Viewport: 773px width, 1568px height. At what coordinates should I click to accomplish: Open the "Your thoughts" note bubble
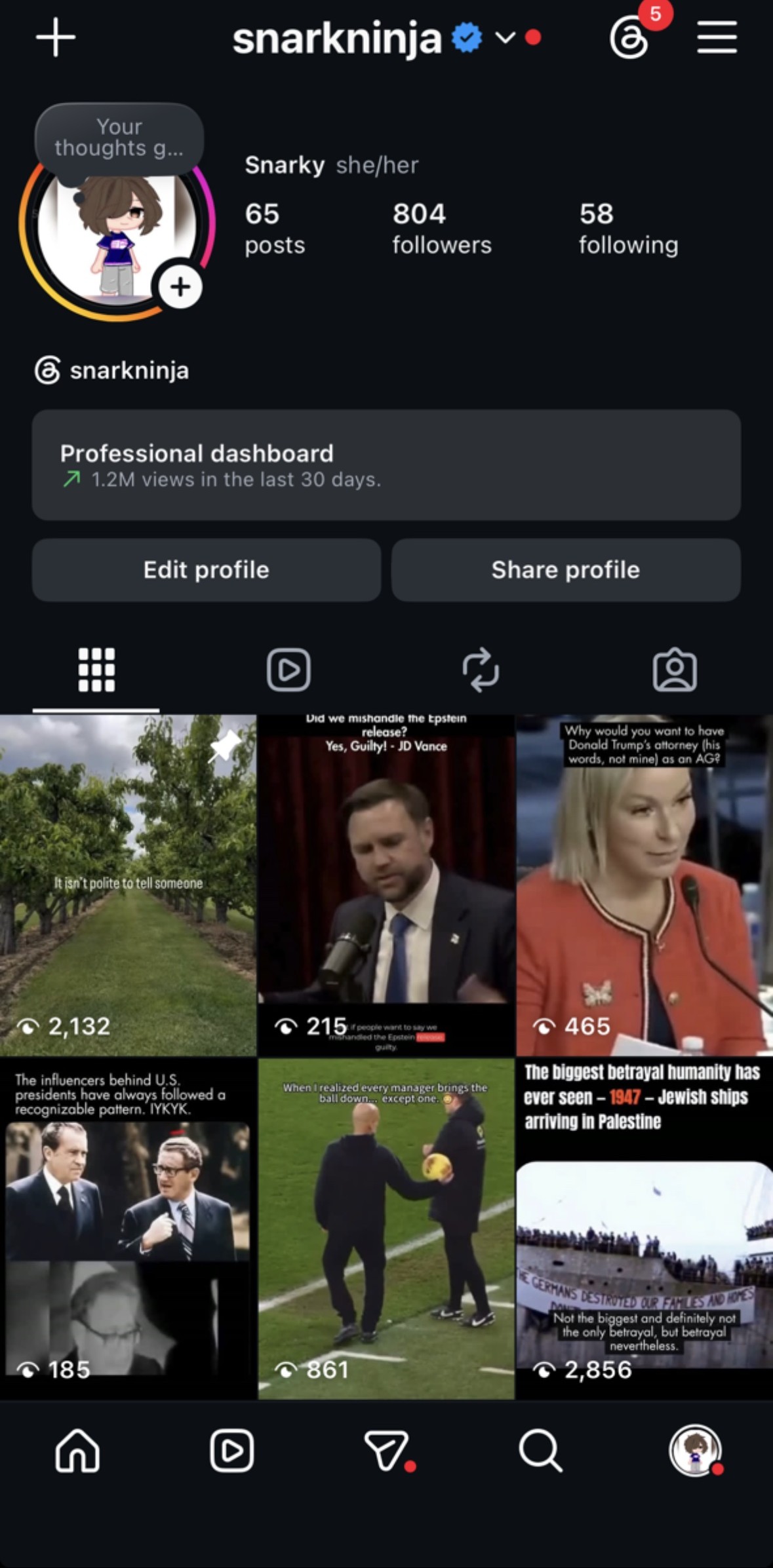[x=119, y=138]
